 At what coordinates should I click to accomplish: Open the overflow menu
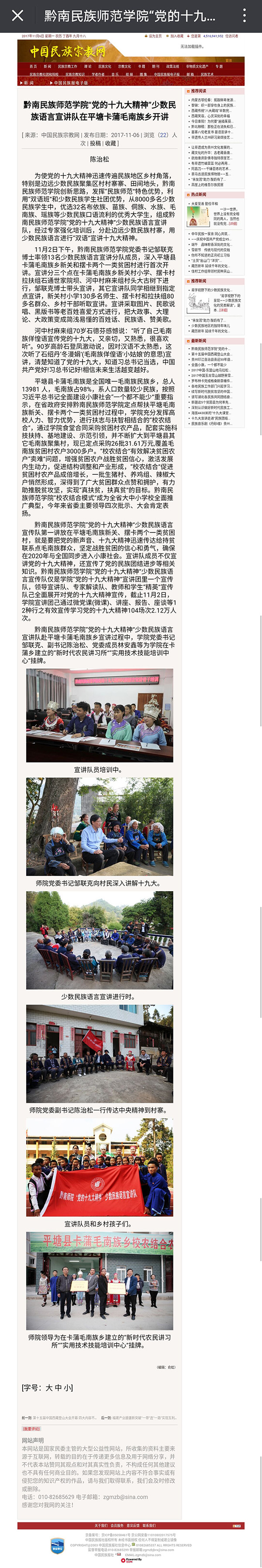coord(245,16)
